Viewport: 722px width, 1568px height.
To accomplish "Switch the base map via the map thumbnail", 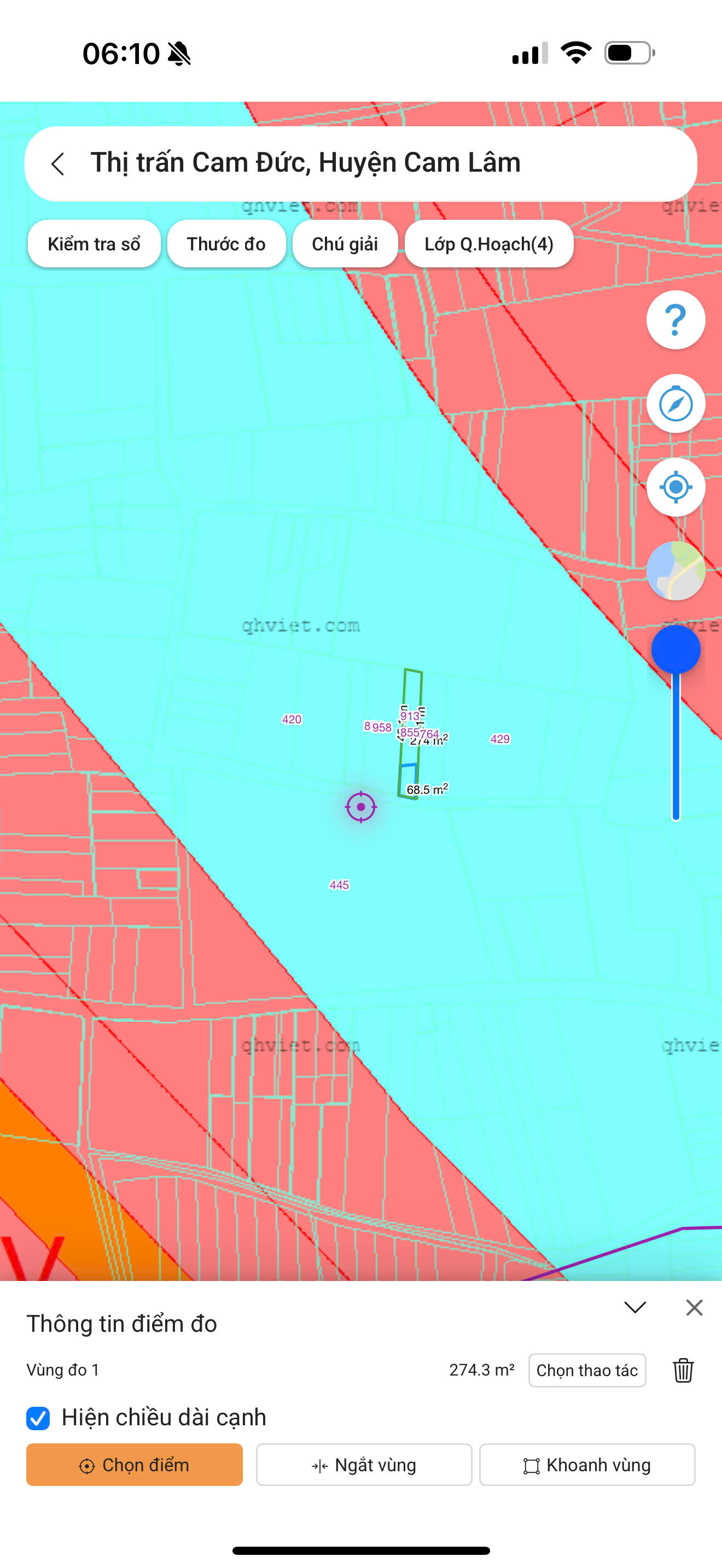I will pos(676,571).
